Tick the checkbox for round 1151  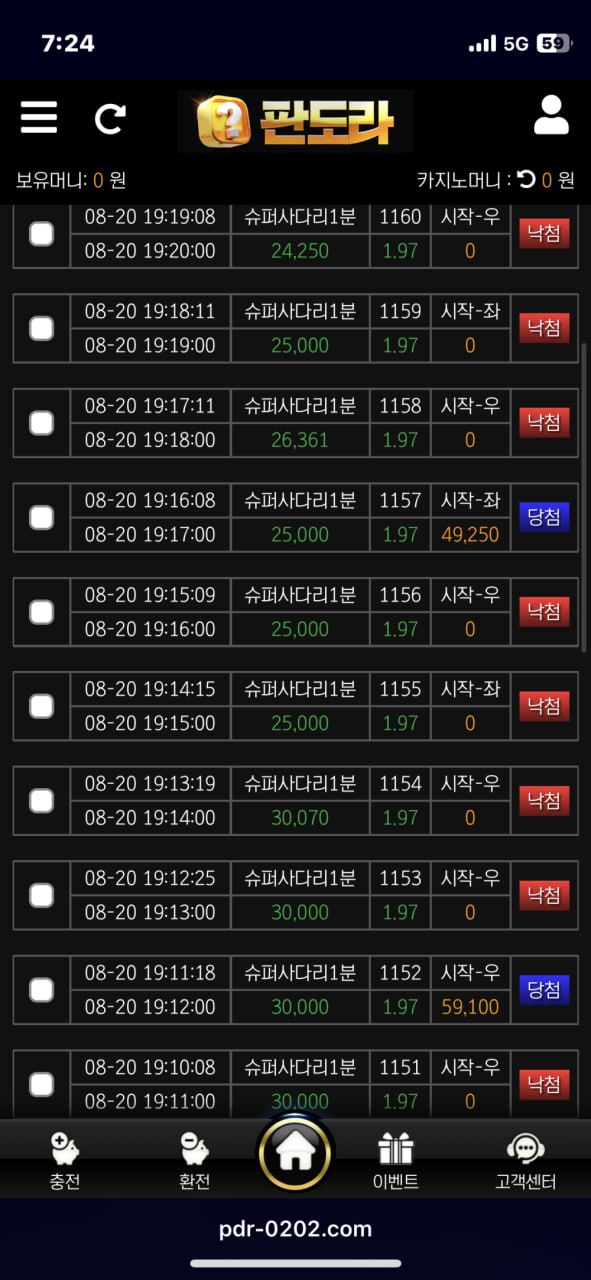[41, 1084]
